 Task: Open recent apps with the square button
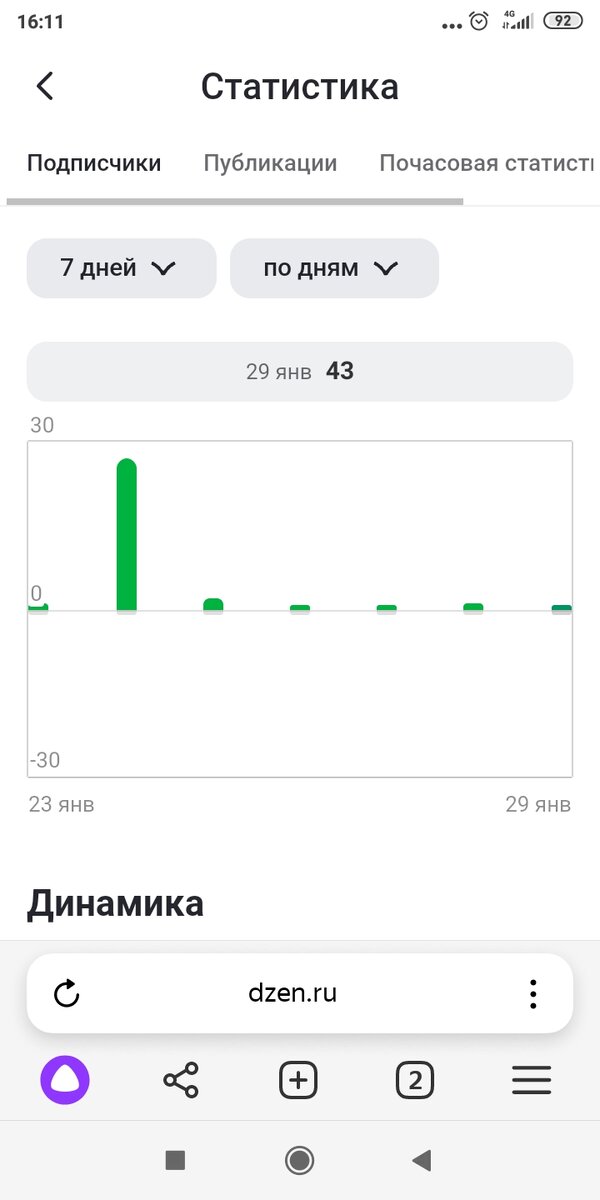click(175, 1160)
